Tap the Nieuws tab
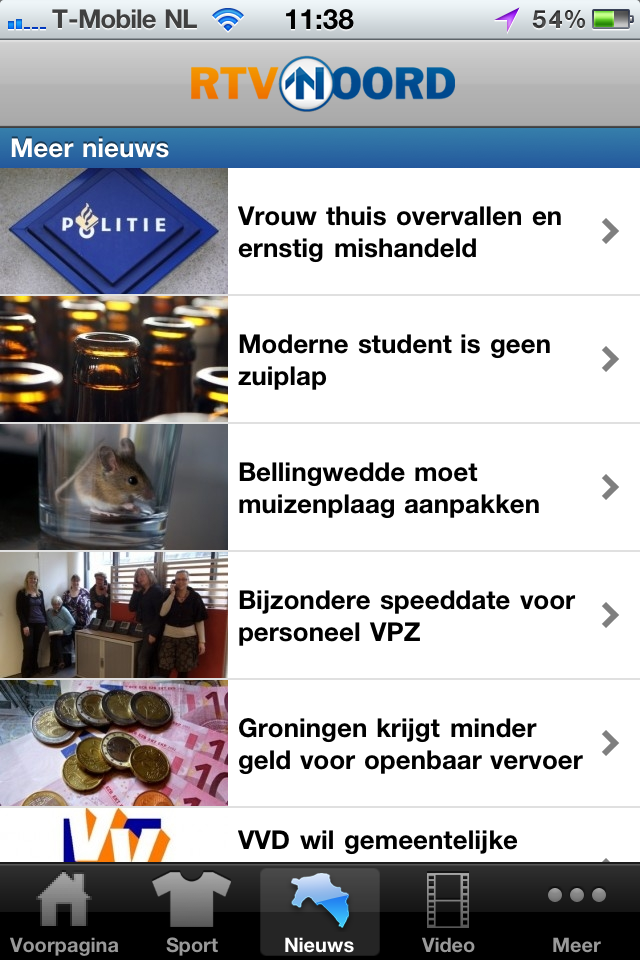 coord(319,912)
